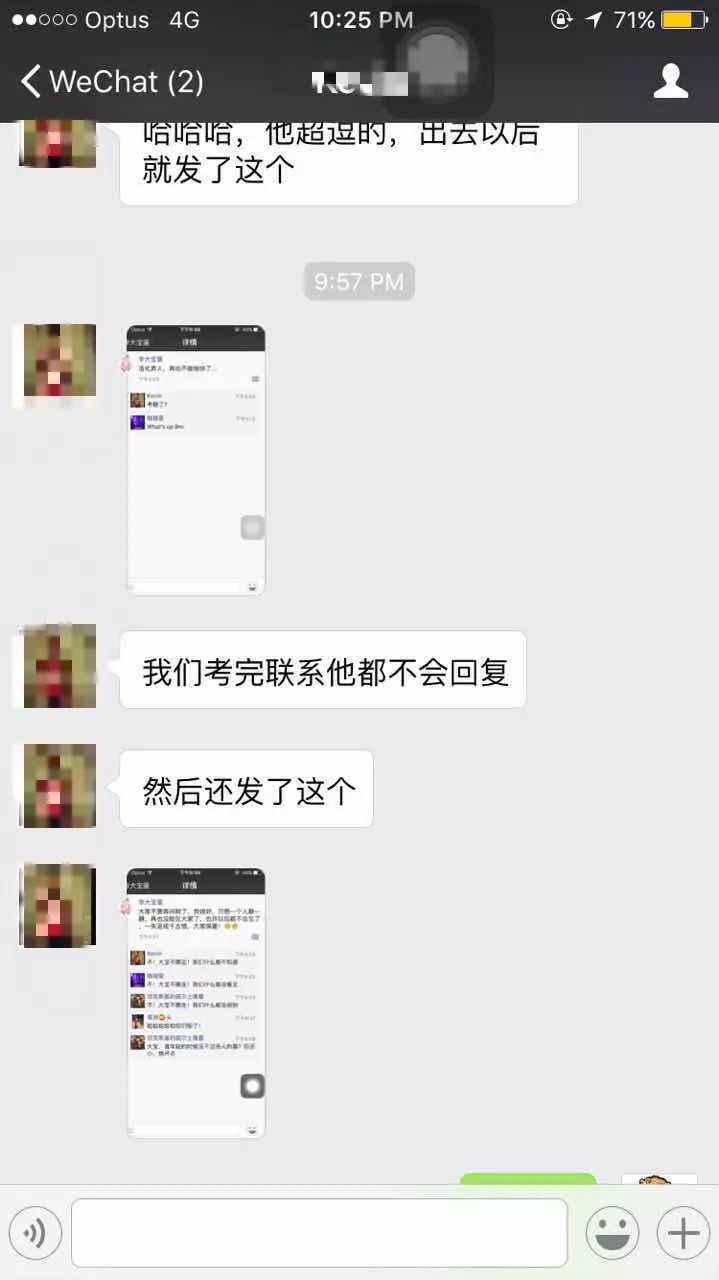Open the screenshot below 然后还发了这个
Screen dimensions: 719x1280
tap(195, 1002)
